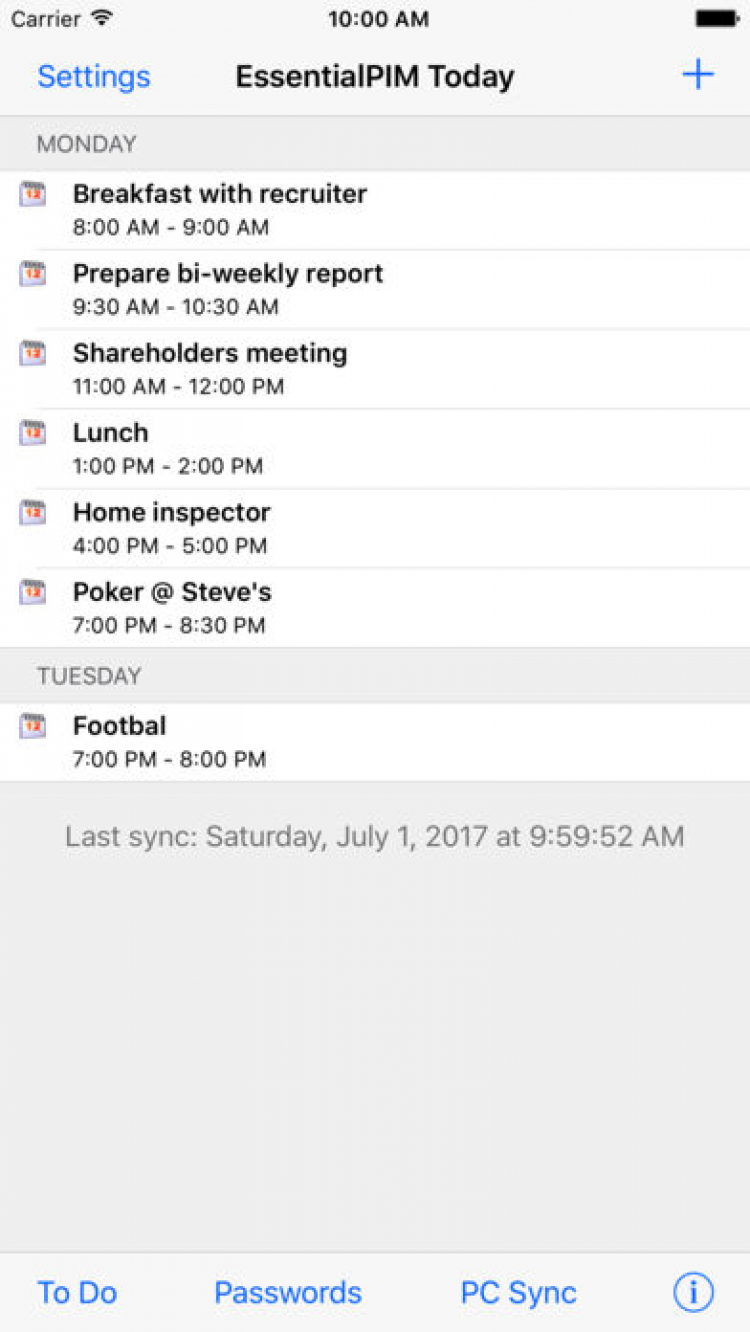This screenshot has height=1332, width=750.
Task: Open Settings from the top bar
Action: [94, 77]
